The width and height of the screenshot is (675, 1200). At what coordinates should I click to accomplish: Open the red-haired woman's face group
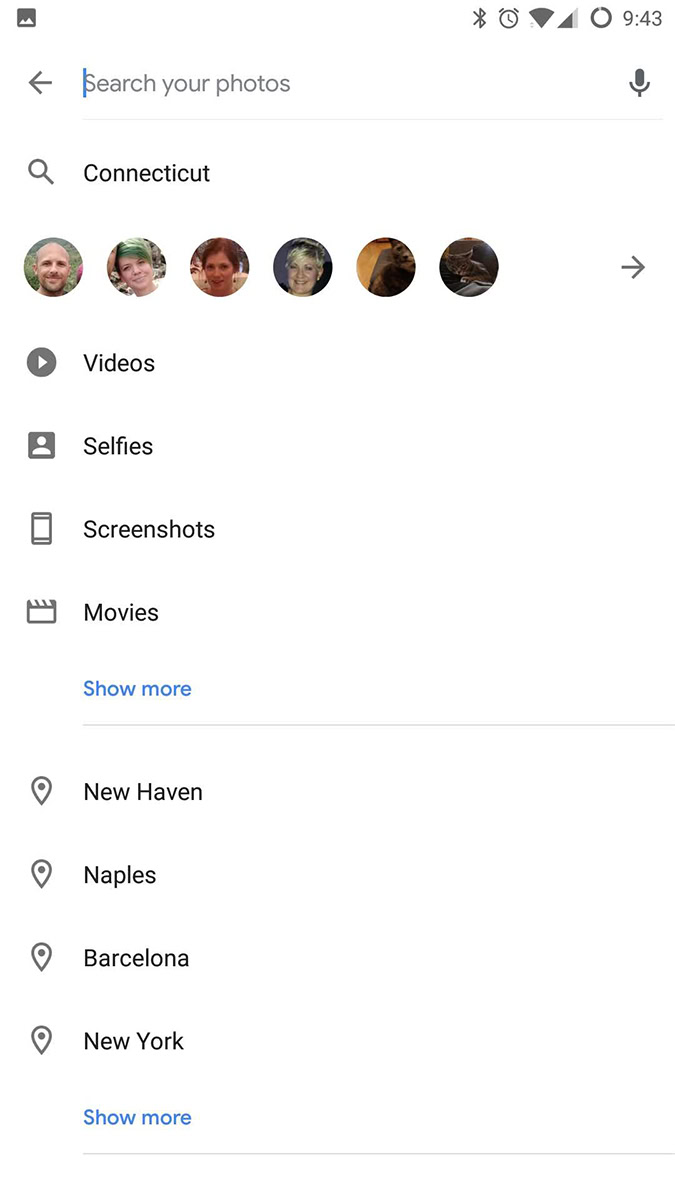tap(220, 267)
